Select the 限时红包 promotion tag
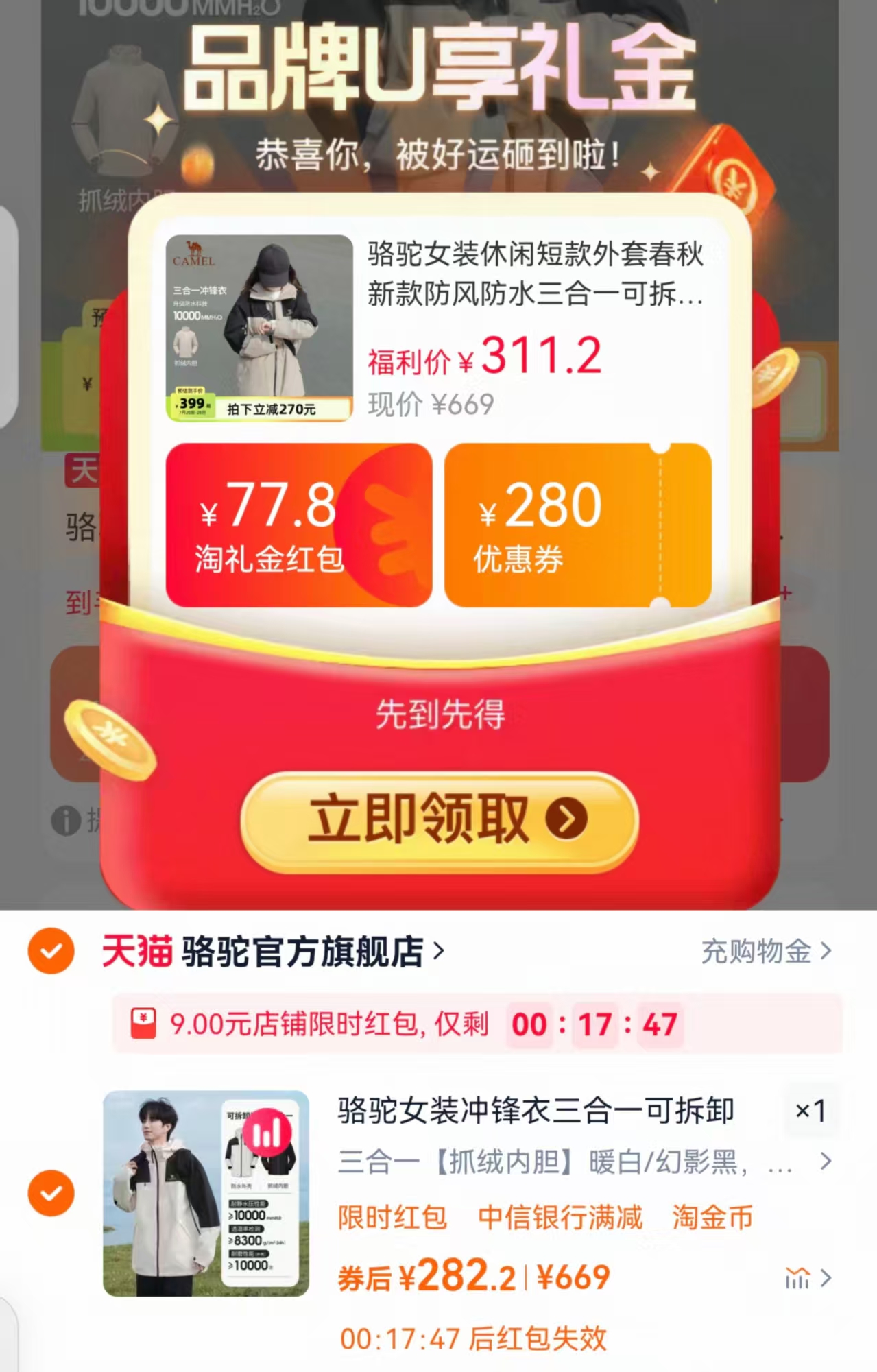The width and height of the screenshot is (877, 1372). pyautogui.click(x=392, y=1216)
